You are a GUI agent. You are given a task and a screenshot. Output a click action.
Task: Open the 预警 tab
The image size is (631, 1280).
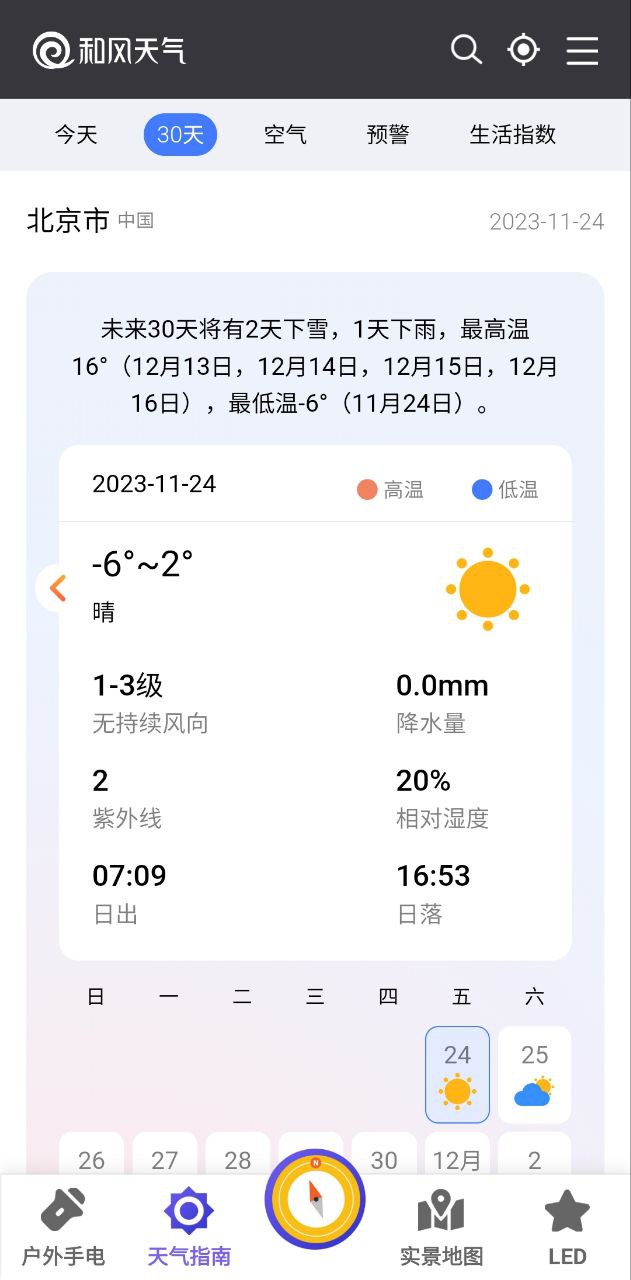[388, 135]
